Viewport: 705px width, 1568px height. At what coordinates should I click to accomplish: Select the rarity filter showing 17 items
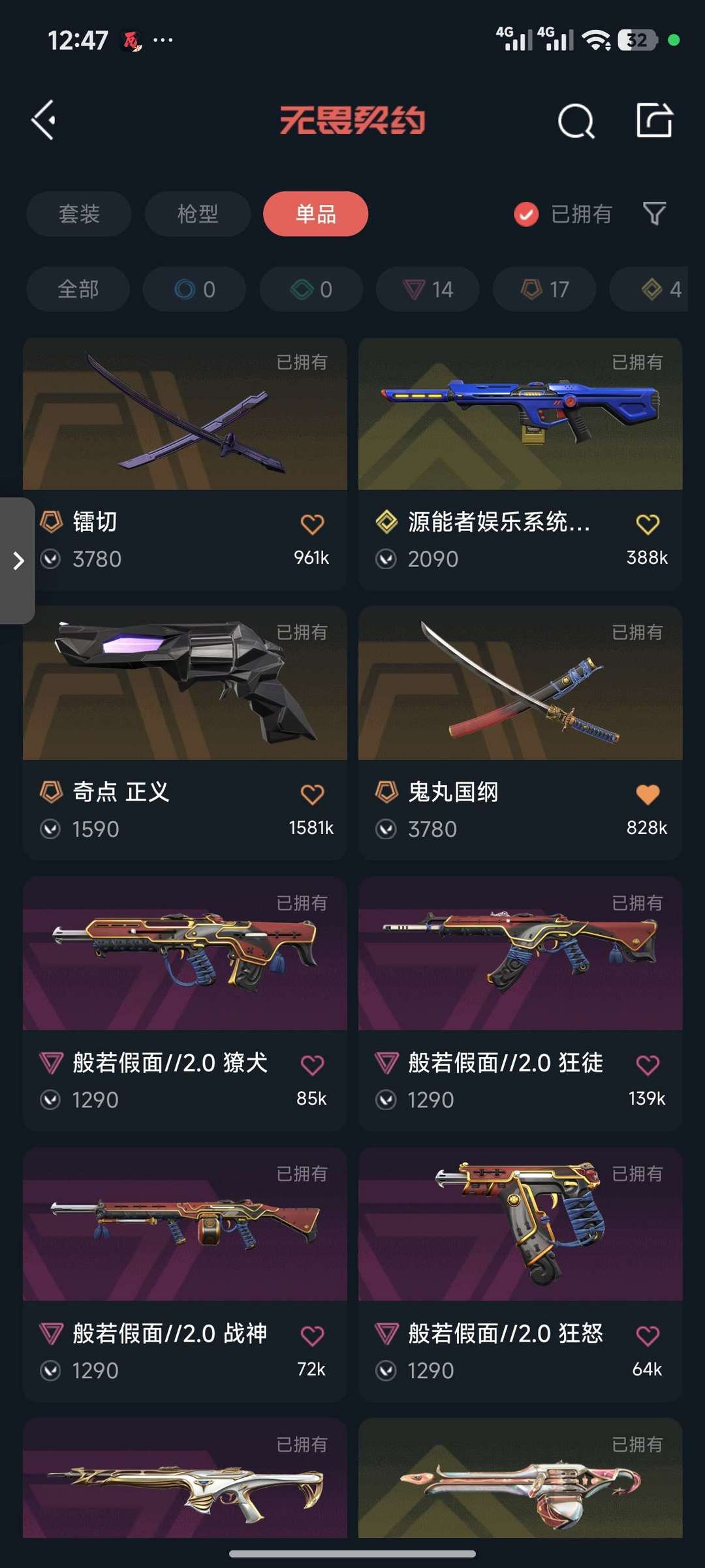pyautogui.click(x=544, y=289)
